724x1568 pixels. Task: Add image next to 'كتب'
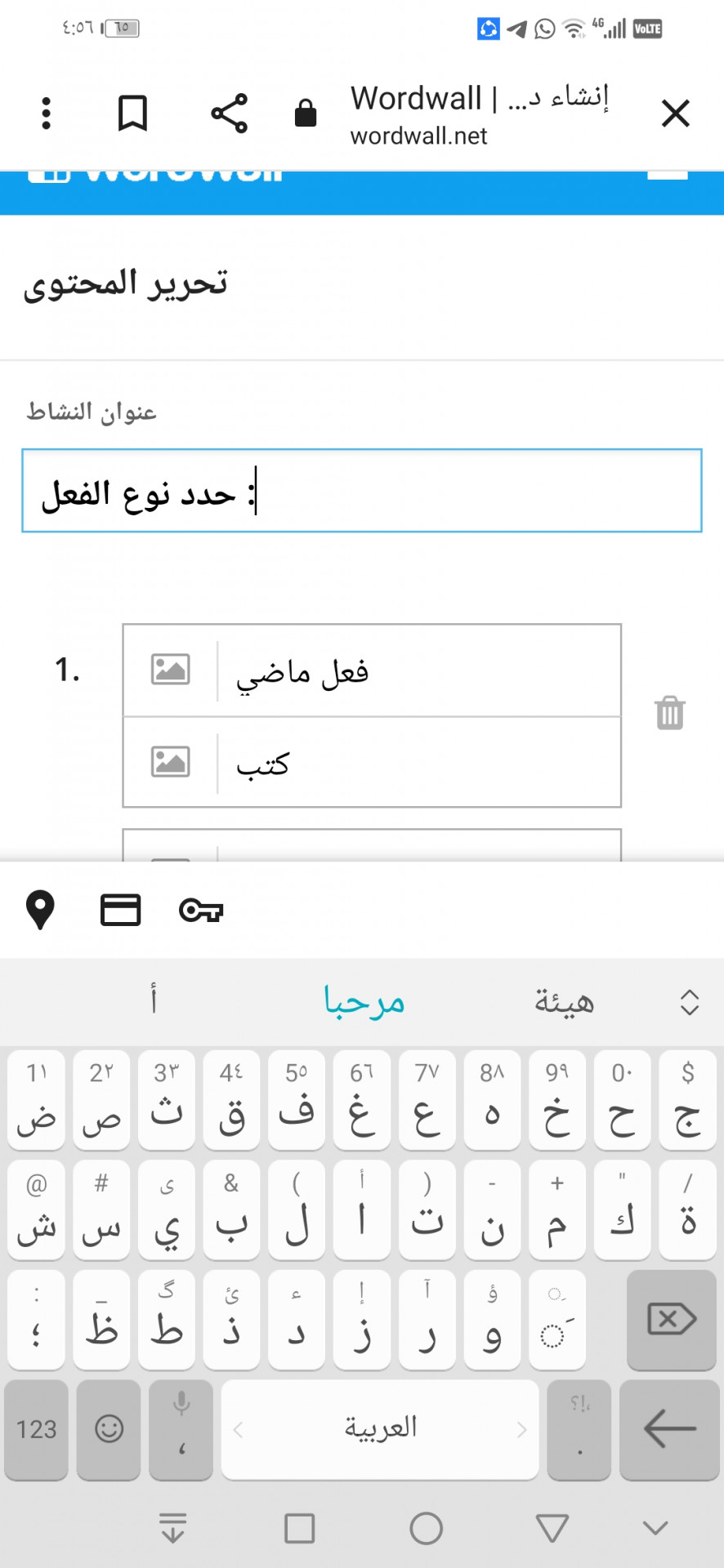point(171,762)
